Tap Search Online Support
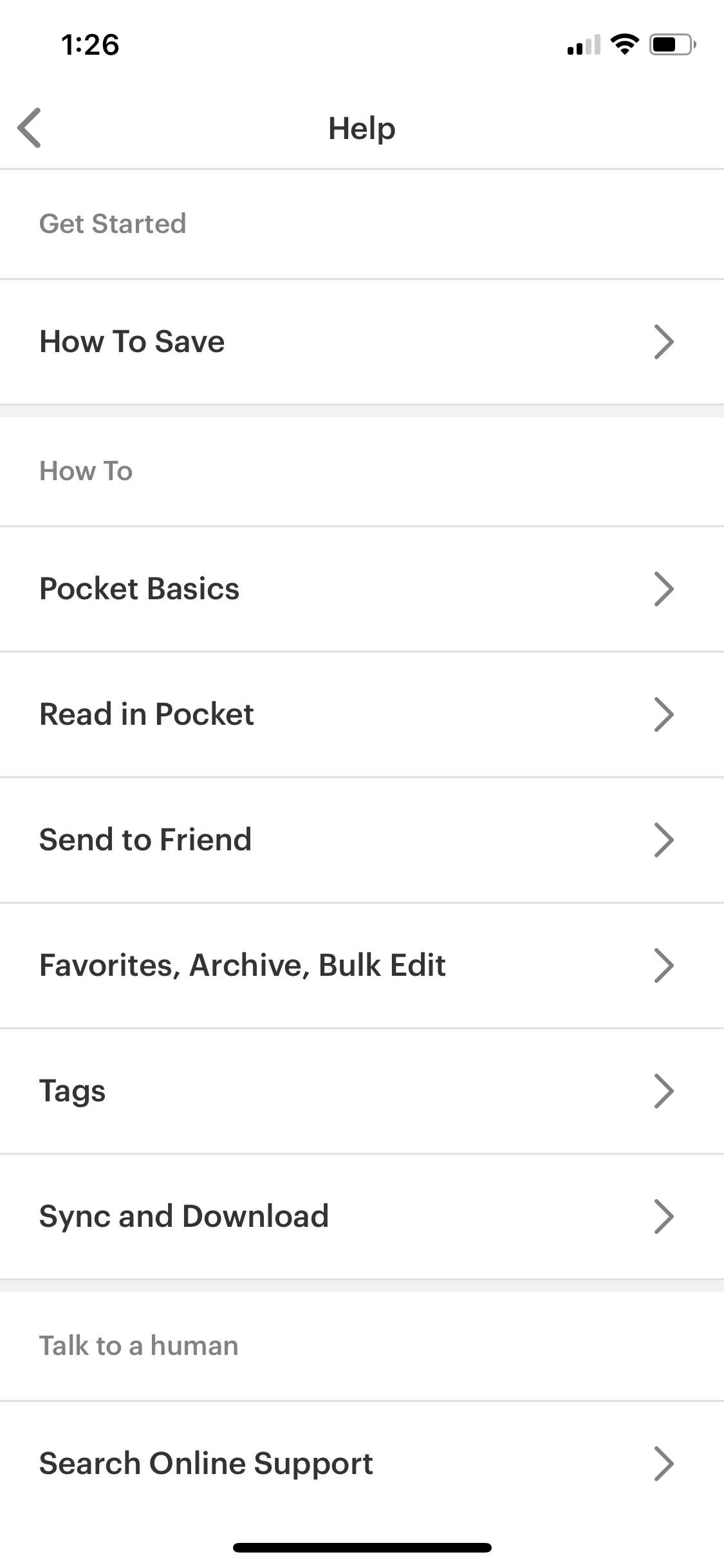The image size is (724, 1568). (x=362, y=1464)
